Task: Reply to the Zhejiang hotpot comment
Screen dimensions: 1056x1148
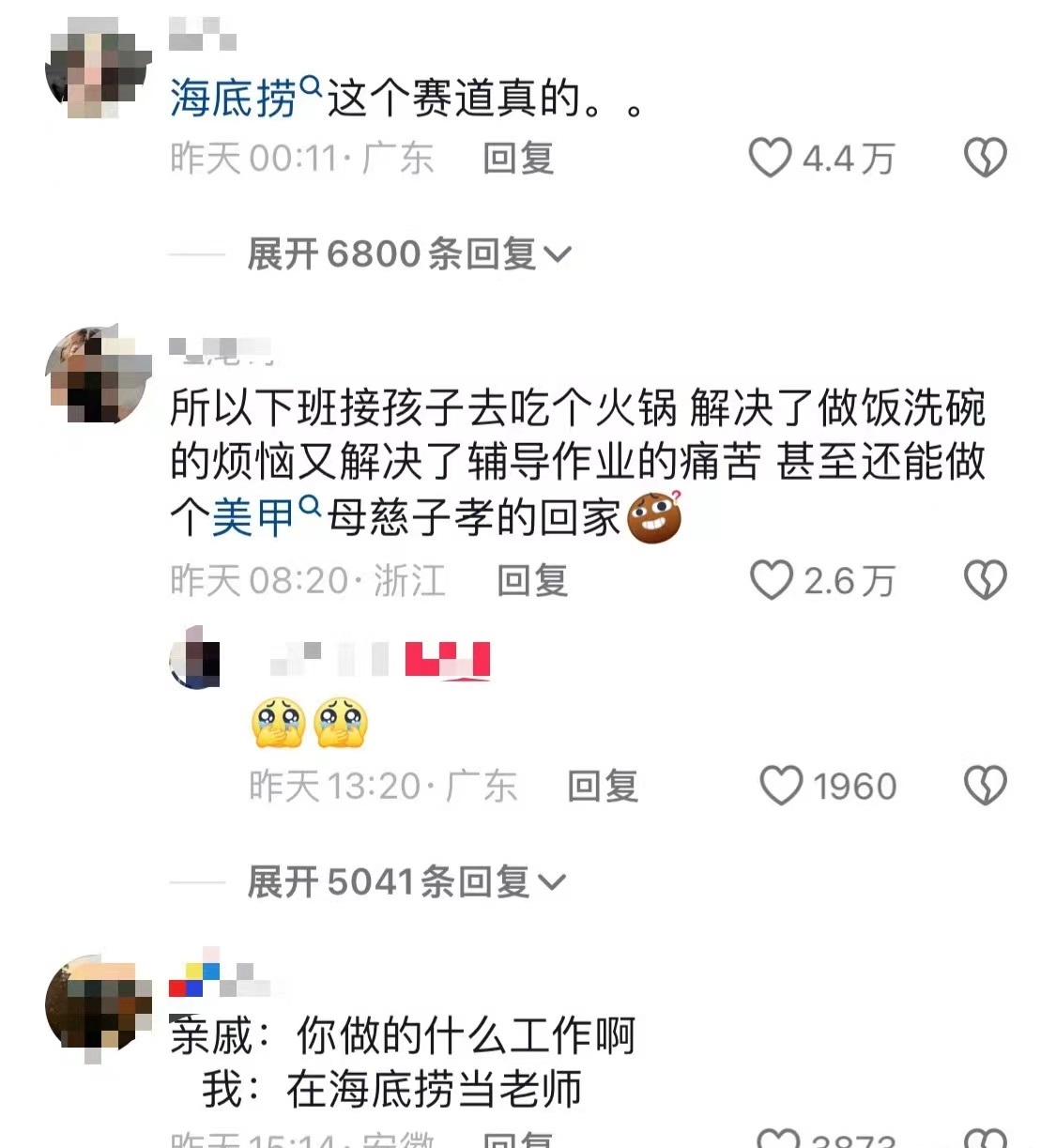Action: [531, 580]
